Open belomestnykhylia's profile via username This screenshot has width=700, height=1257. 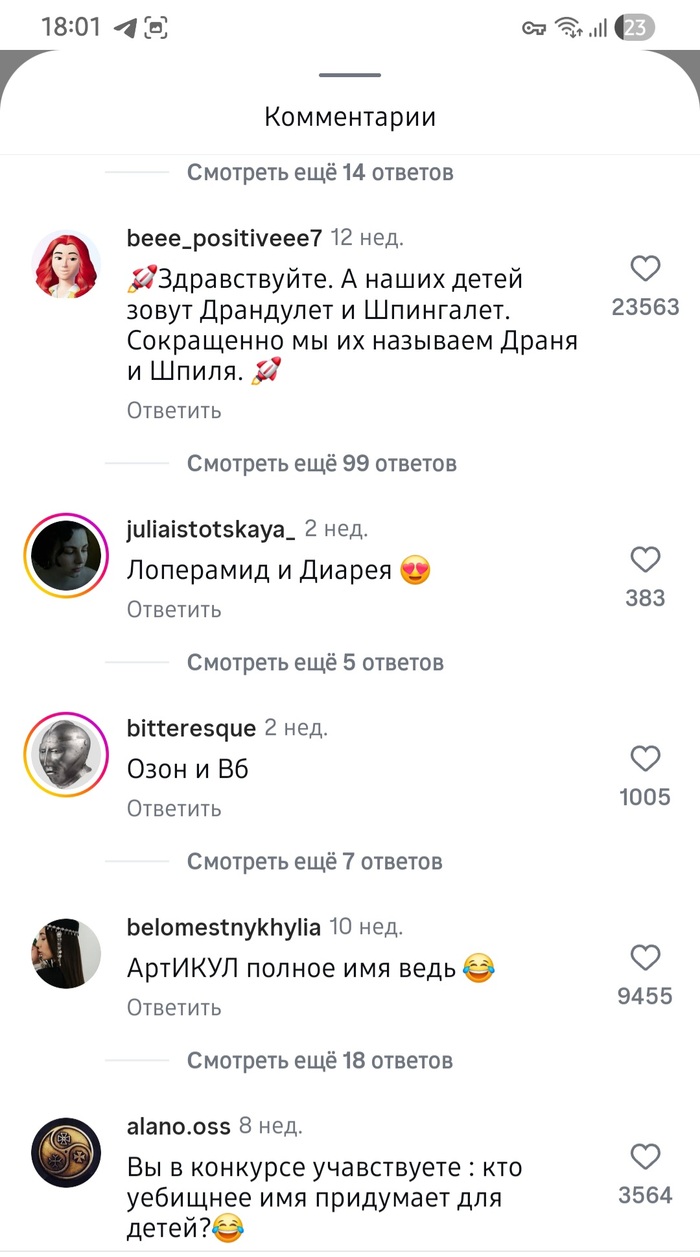pyautogui.click(x=224, y=928)
